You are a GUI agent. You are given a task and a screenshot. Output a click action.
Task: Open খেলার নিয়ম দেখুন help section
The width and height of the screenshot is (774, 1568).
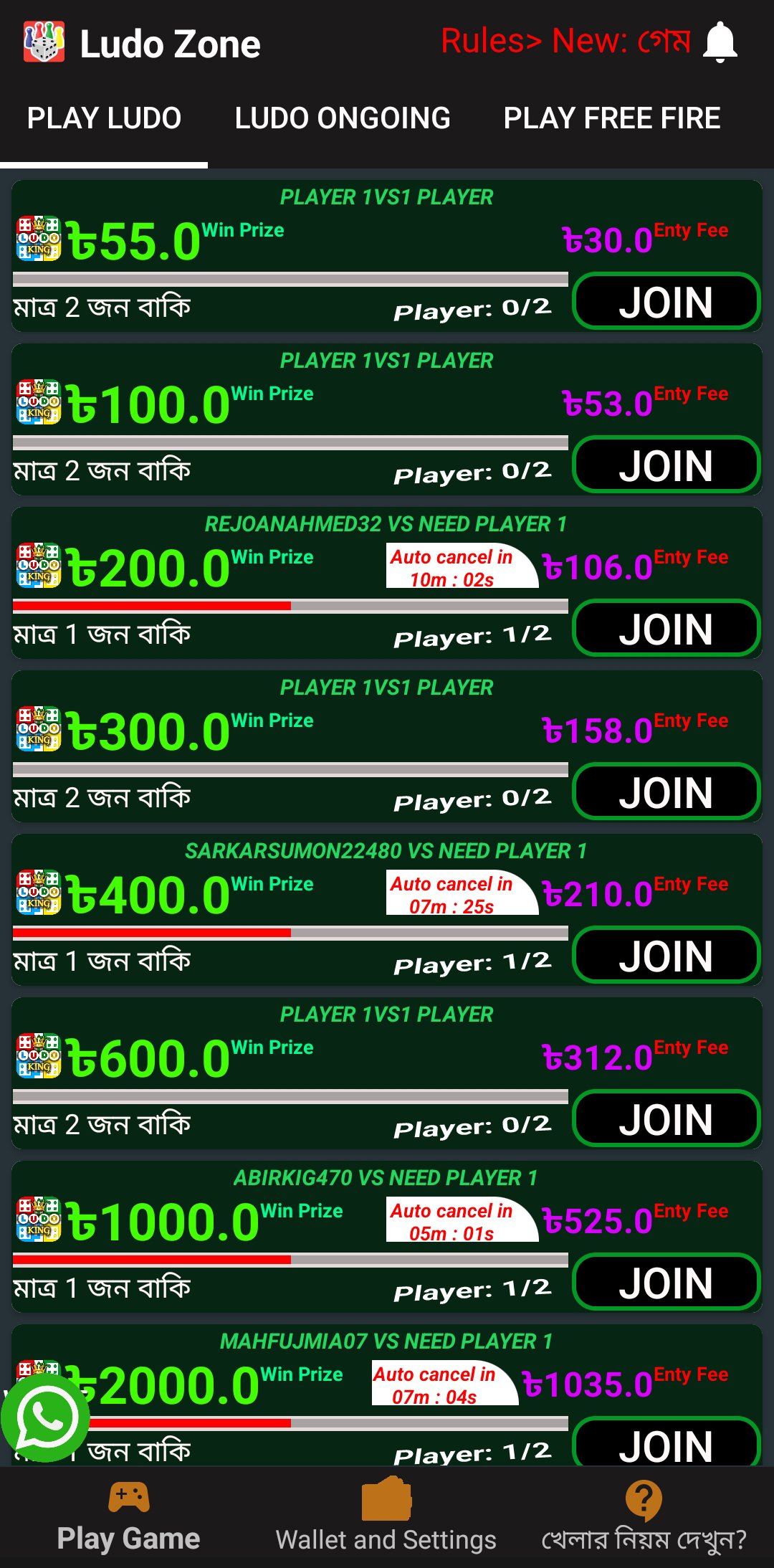tap(644, 1516)
